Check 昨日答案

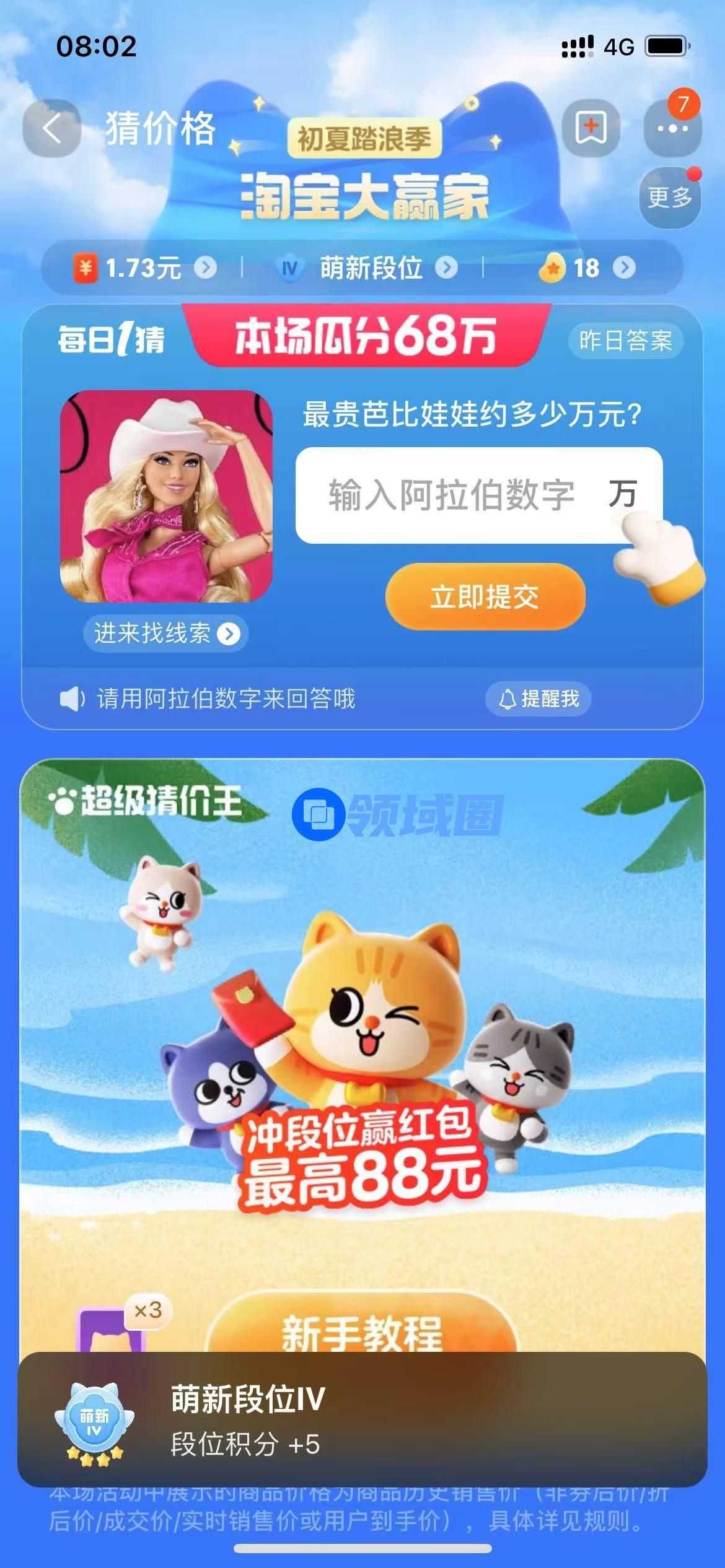click(x=625, y=341)
